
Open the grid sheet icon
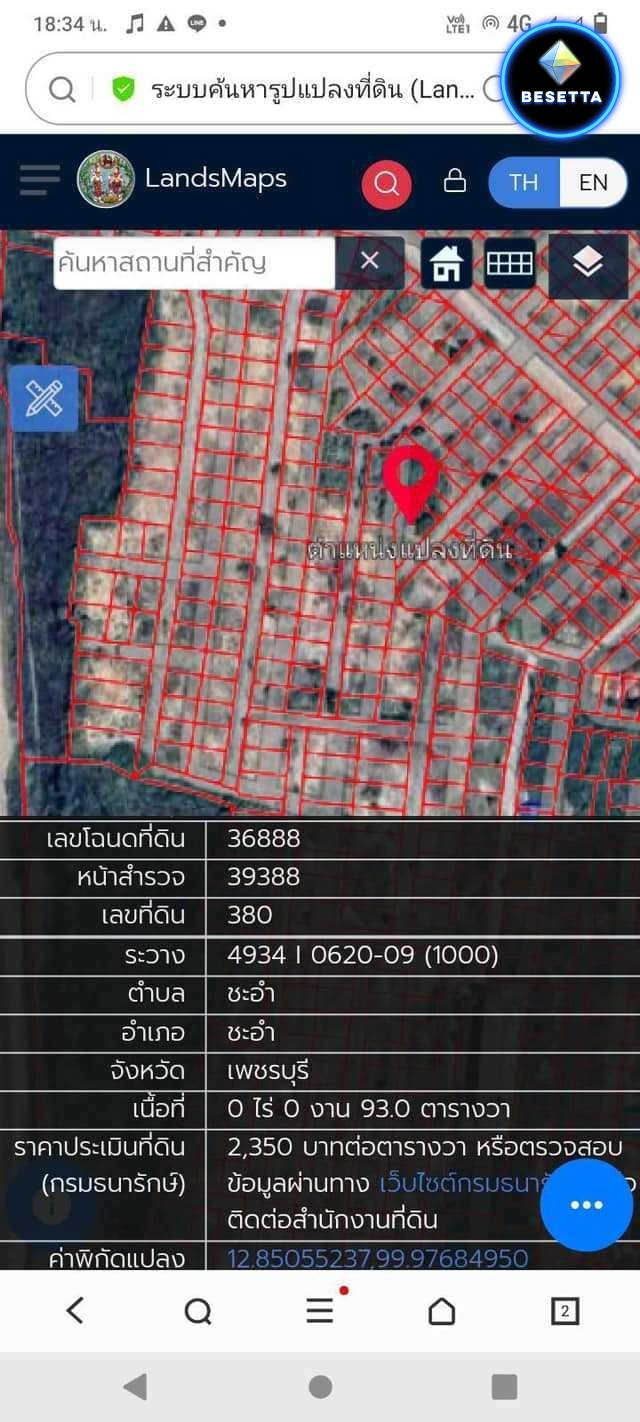click(x=510, y=264)
